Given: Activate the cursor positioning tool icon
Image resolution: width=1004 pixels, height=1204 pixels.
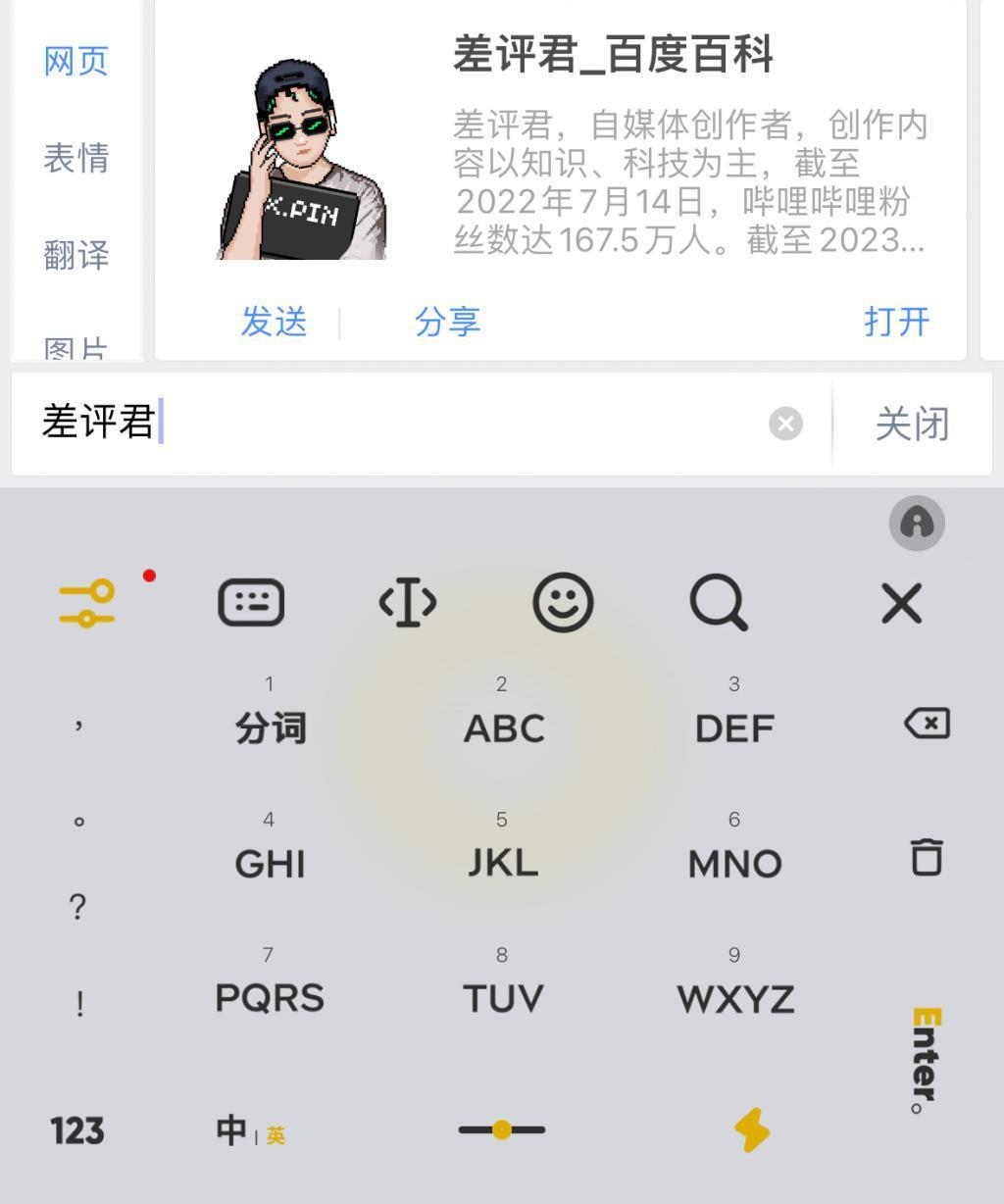Looking at the screenshot, I should pyautogui.click(x=408, y=604).
